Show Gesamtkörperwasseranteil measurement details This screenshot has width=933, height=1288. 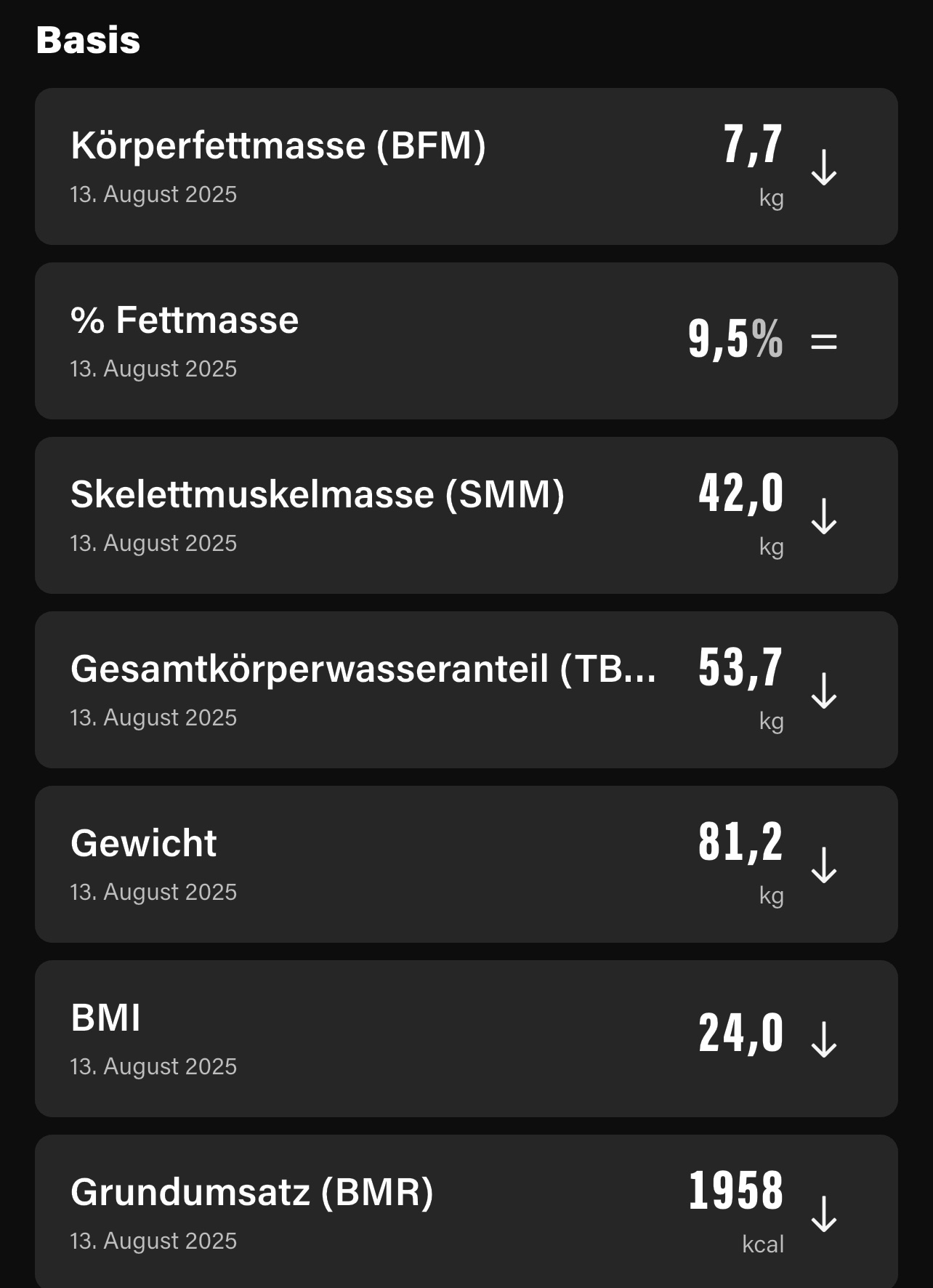[x=465, y=690]
